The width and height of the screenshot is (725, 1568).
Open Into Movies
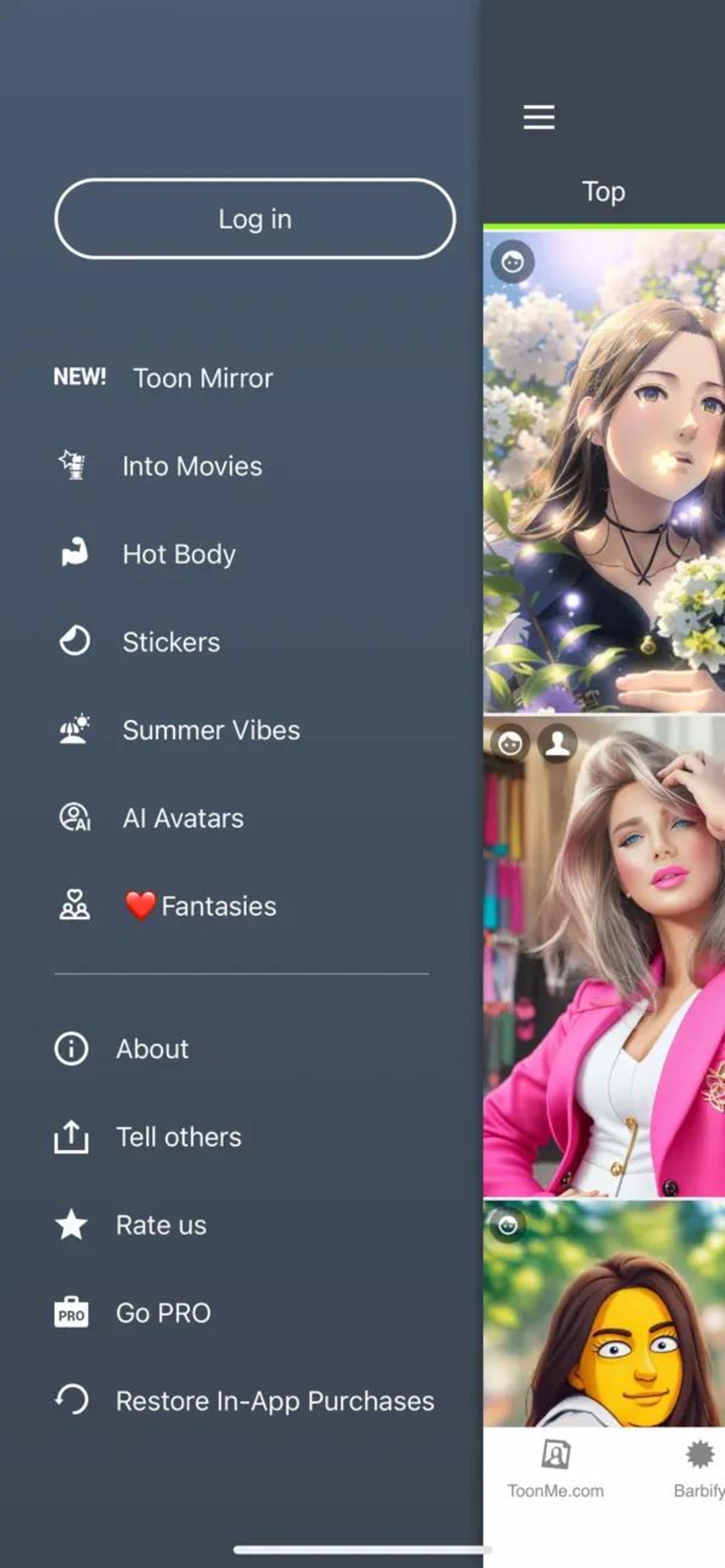[x=192, y=466]
